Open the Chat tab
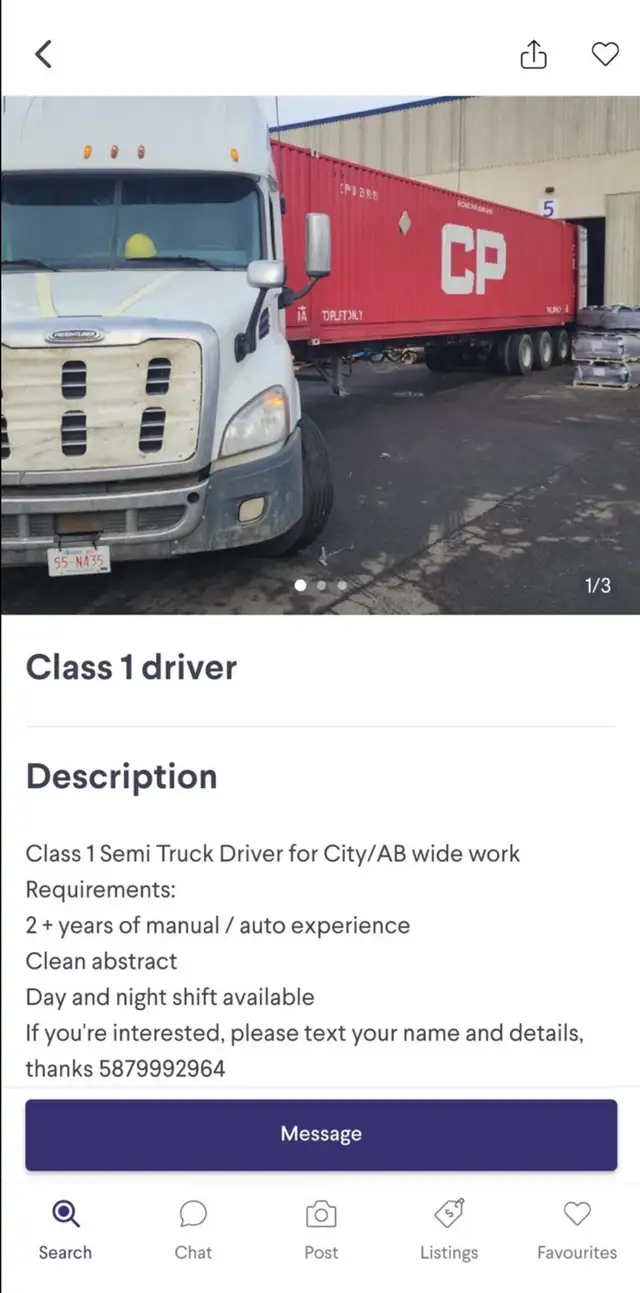Viewport: 640px width, 1293px height. [x=193, y=1230]
